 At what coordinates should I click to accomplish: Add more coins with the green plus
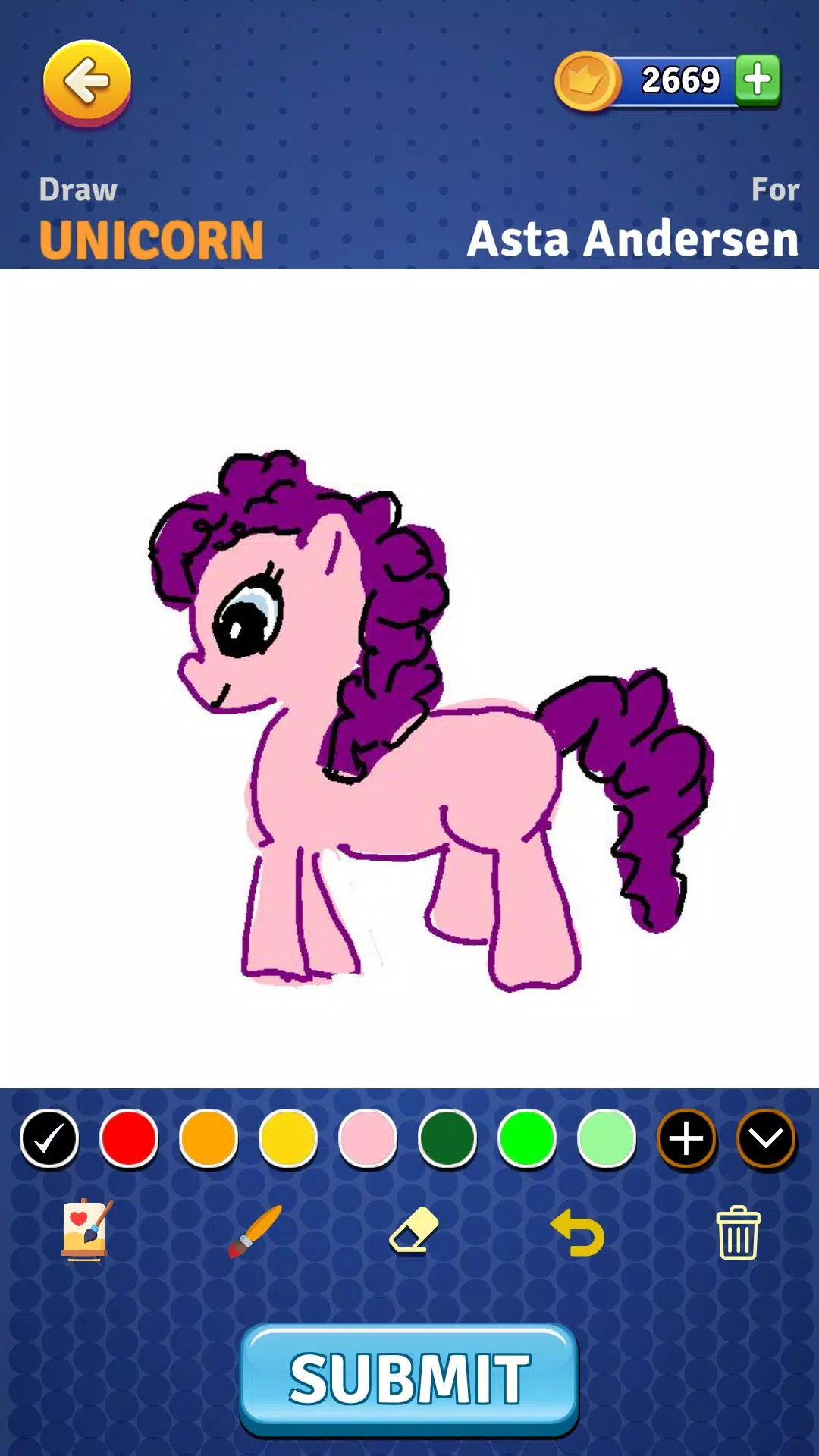758,80
